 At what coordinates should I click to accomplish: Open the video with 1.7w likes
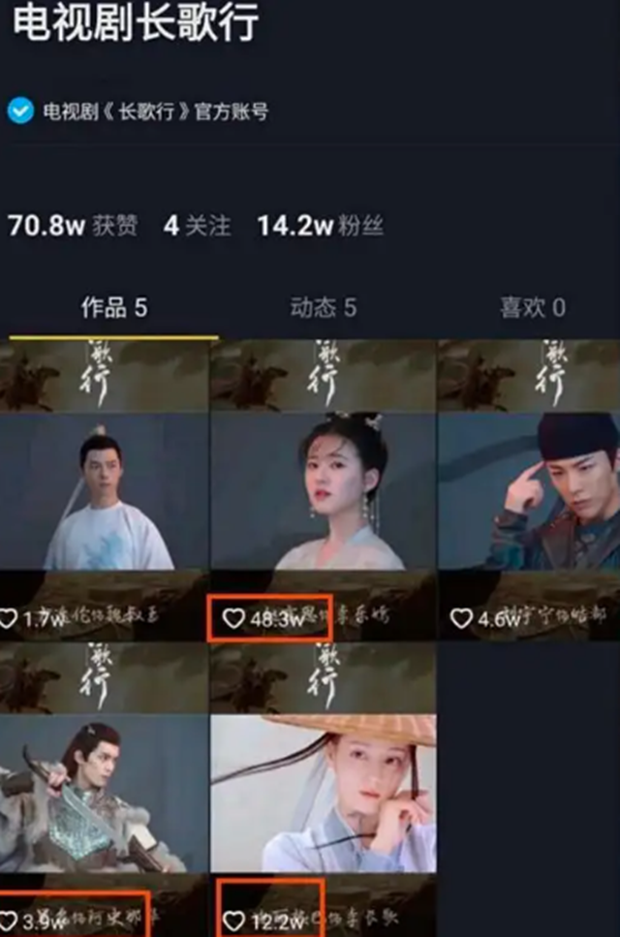pos(104,490)
